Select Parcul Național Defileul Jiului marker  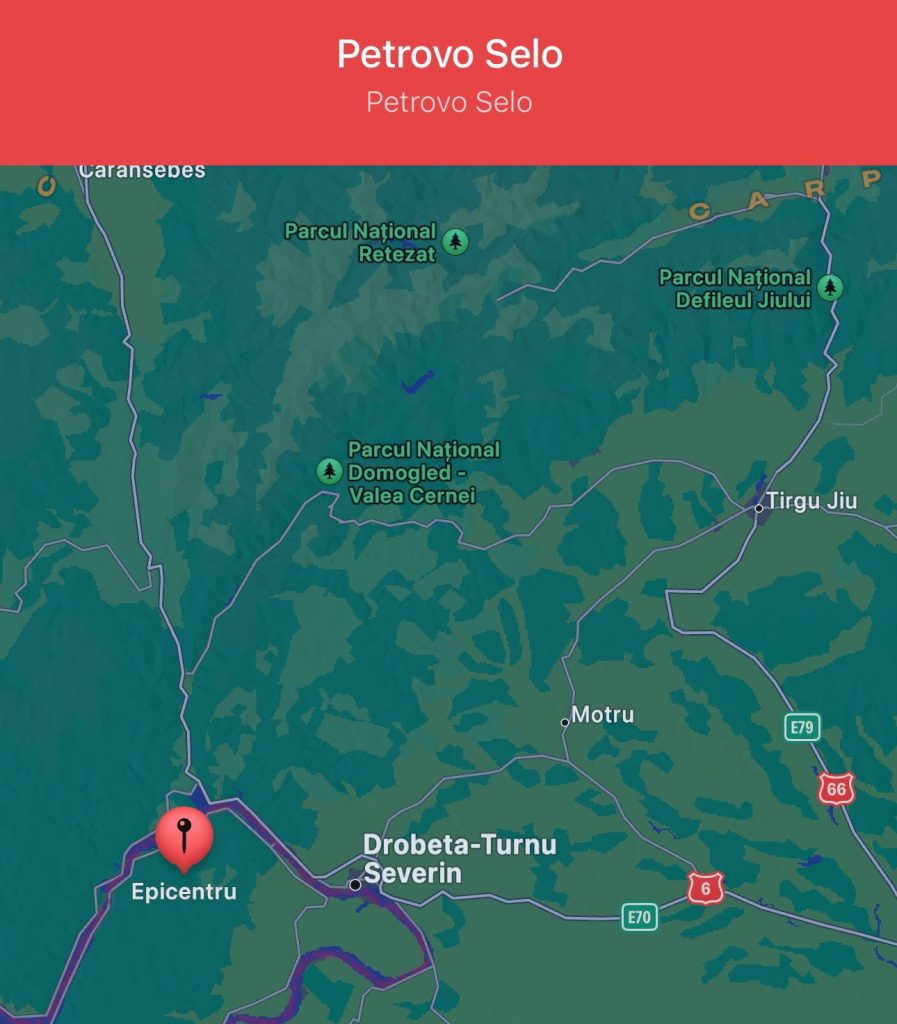pyautogui.click(x=829, y=288)
